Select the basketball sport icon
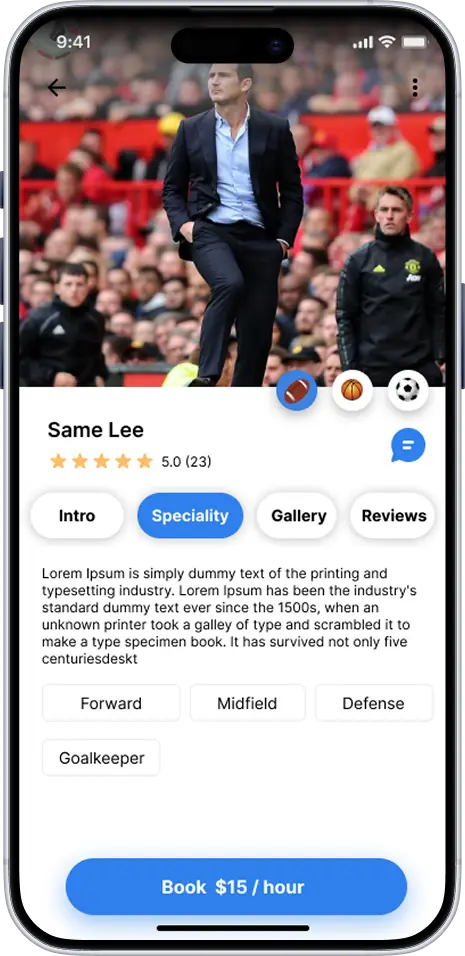 [352, 390]
